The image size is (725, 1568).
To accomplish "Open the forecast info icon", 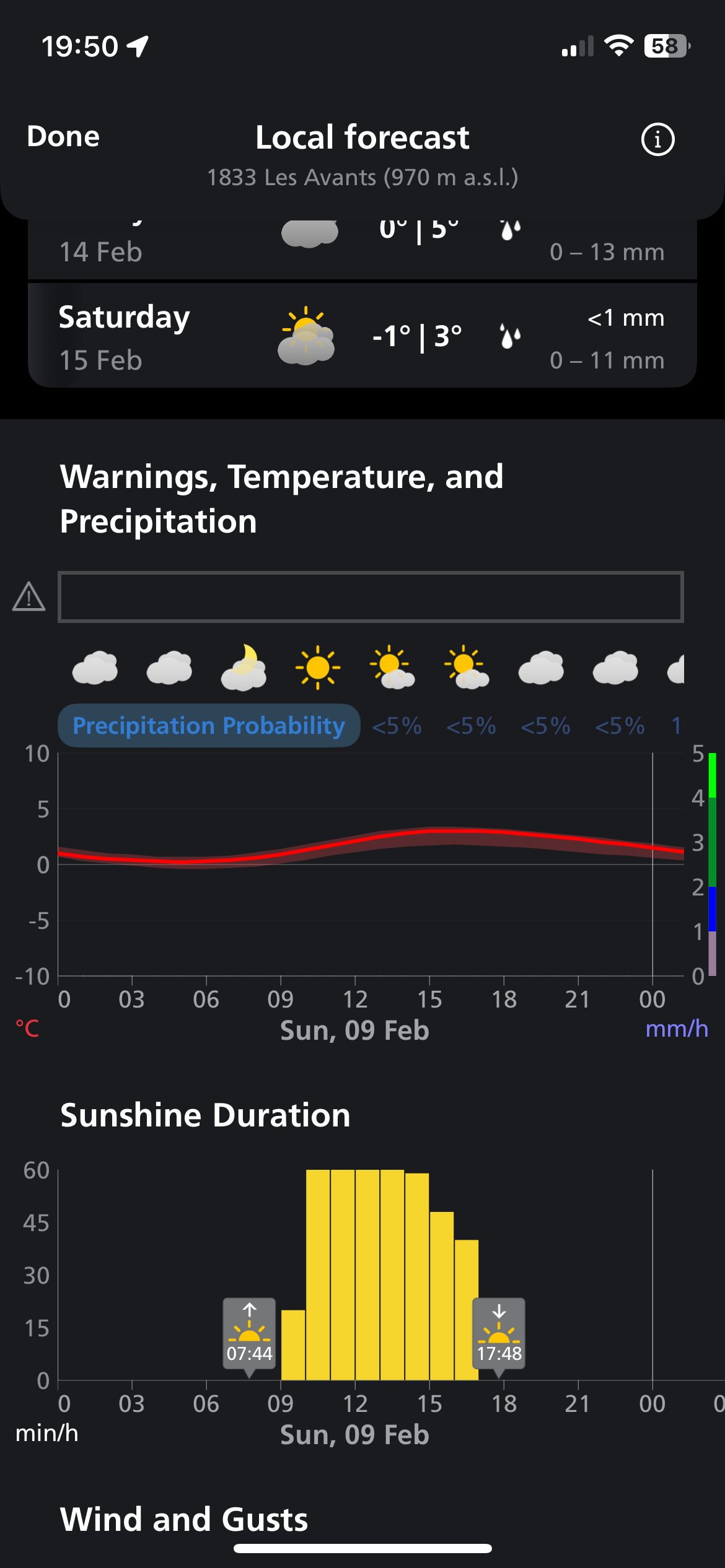I will pyautogui.click(x=657, y=139).
